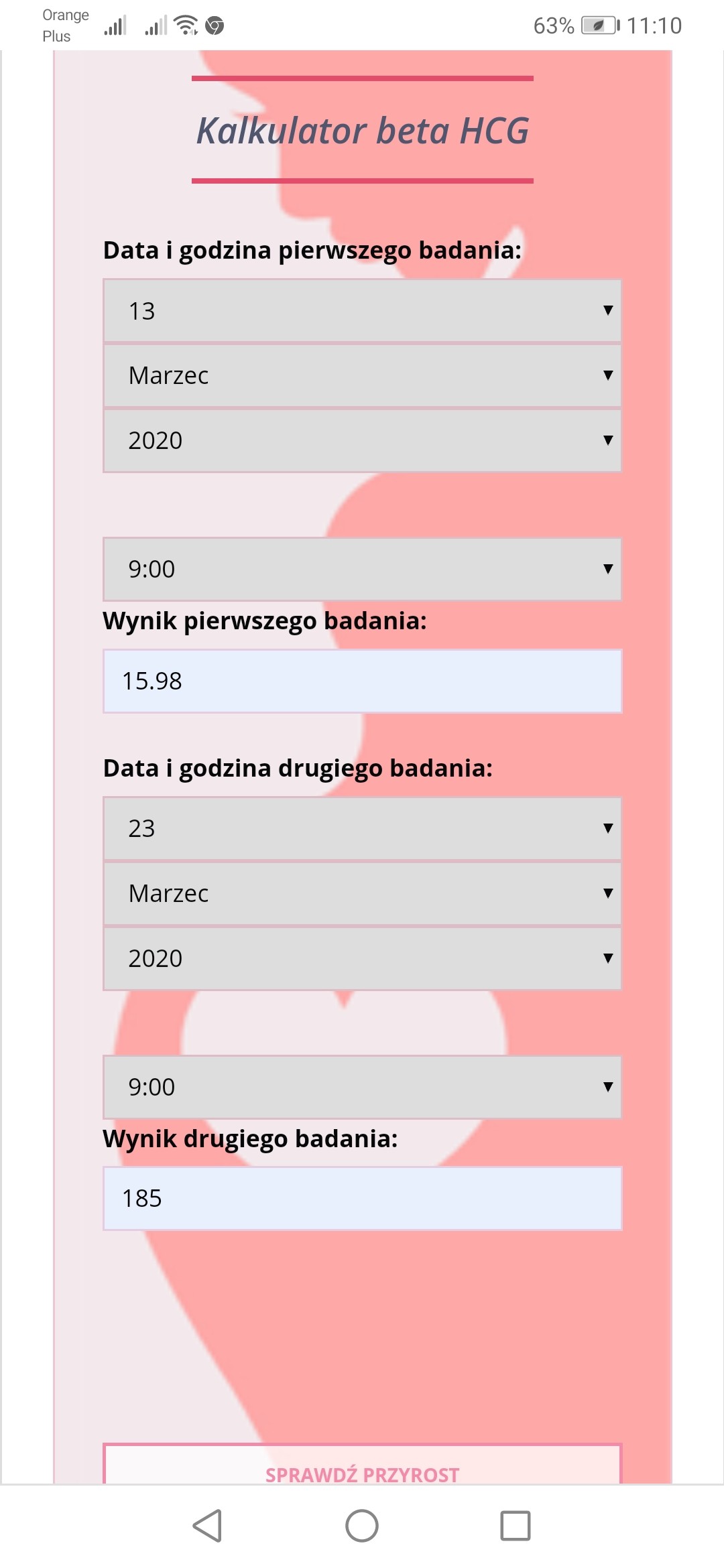Return to the home screen
Screen dimensions: 724x1568
[x=362, y=1526]
